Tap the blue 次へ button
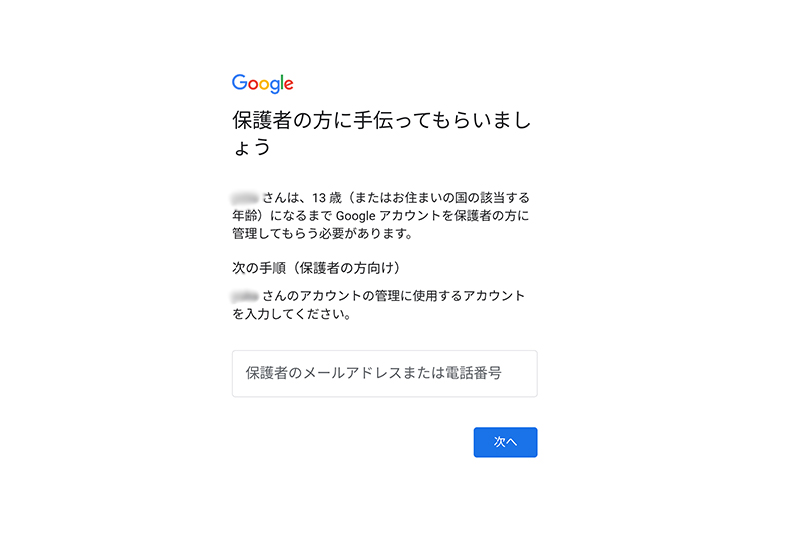 click(x=505, y=442)
